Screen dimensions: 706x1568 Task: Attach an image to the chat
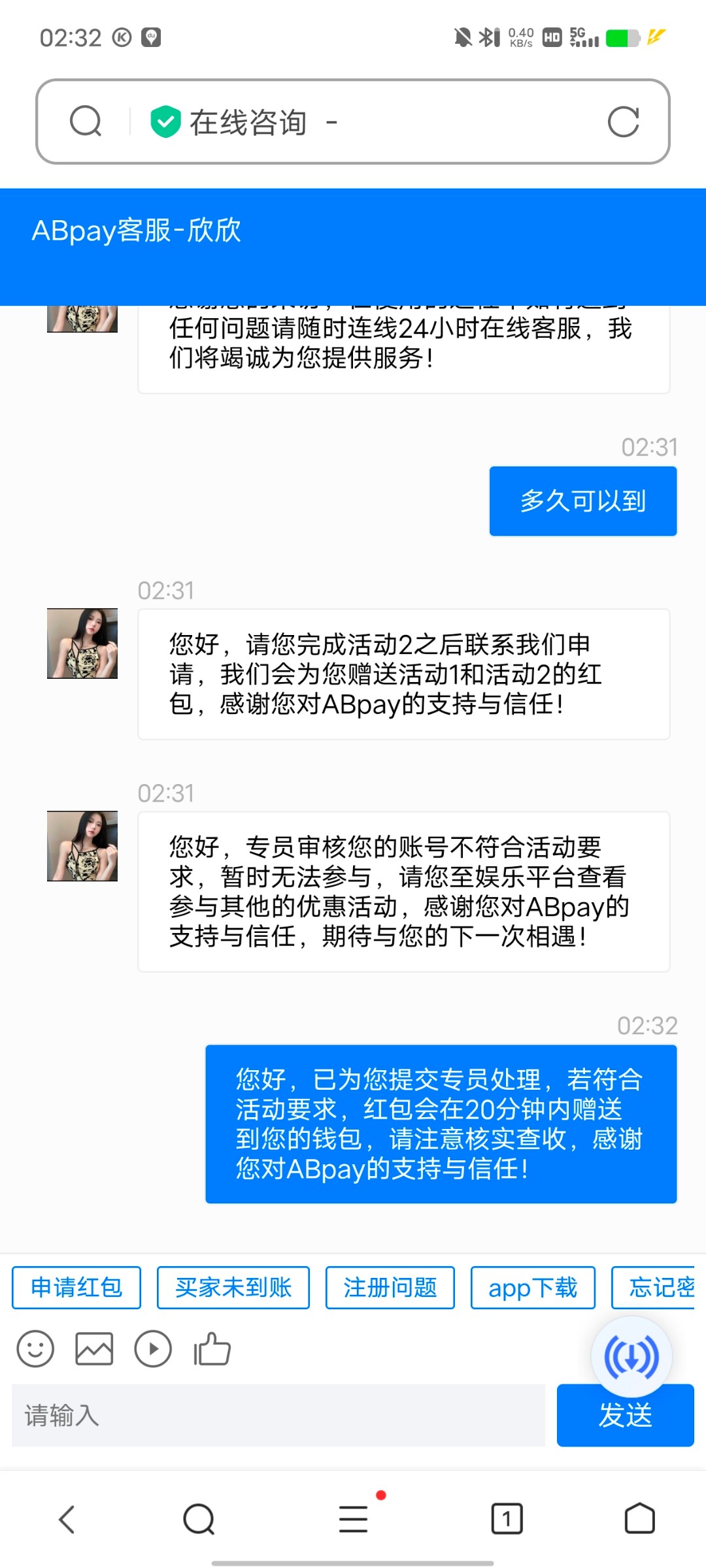pos(94,1349)
